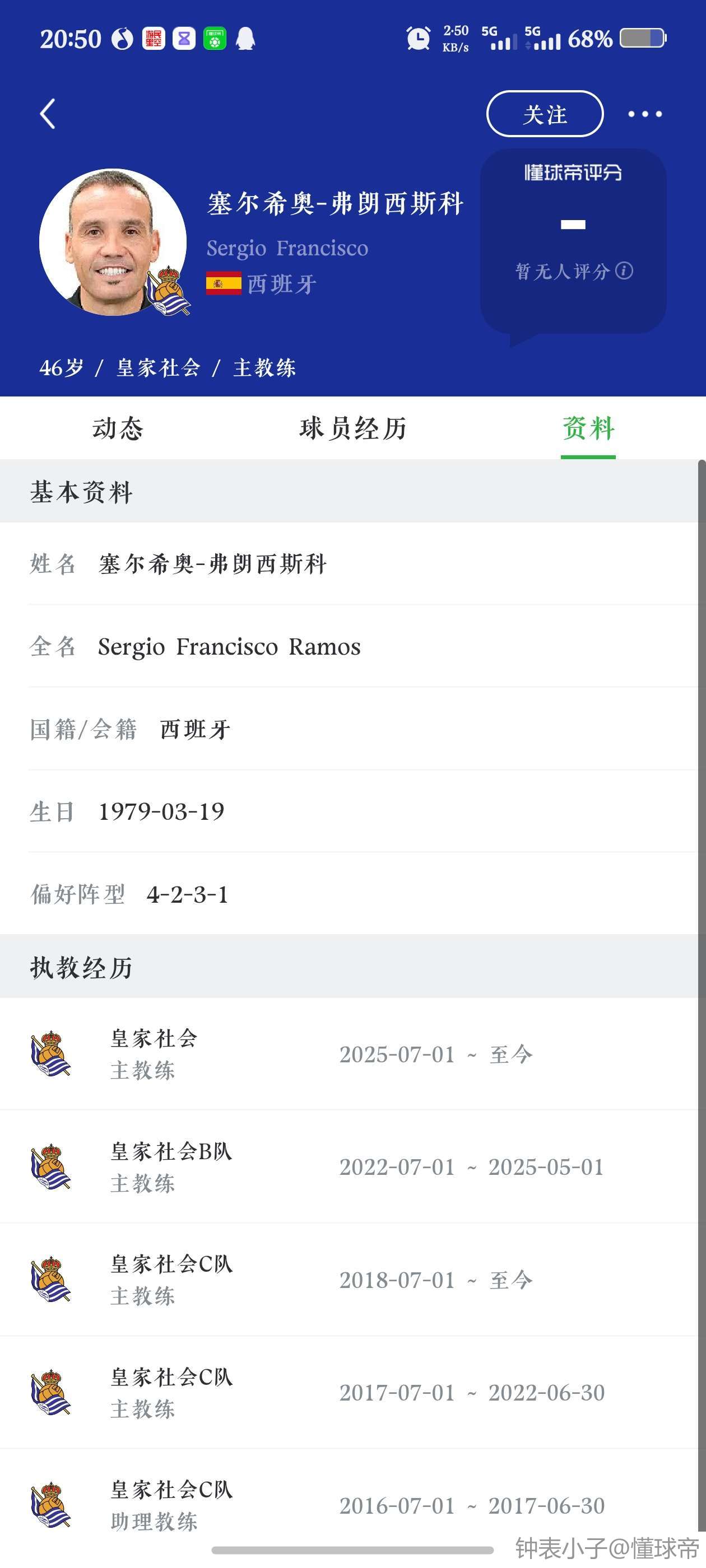
Task: Tap the info icon next to 暂无人评分
Action: [624, 270]
